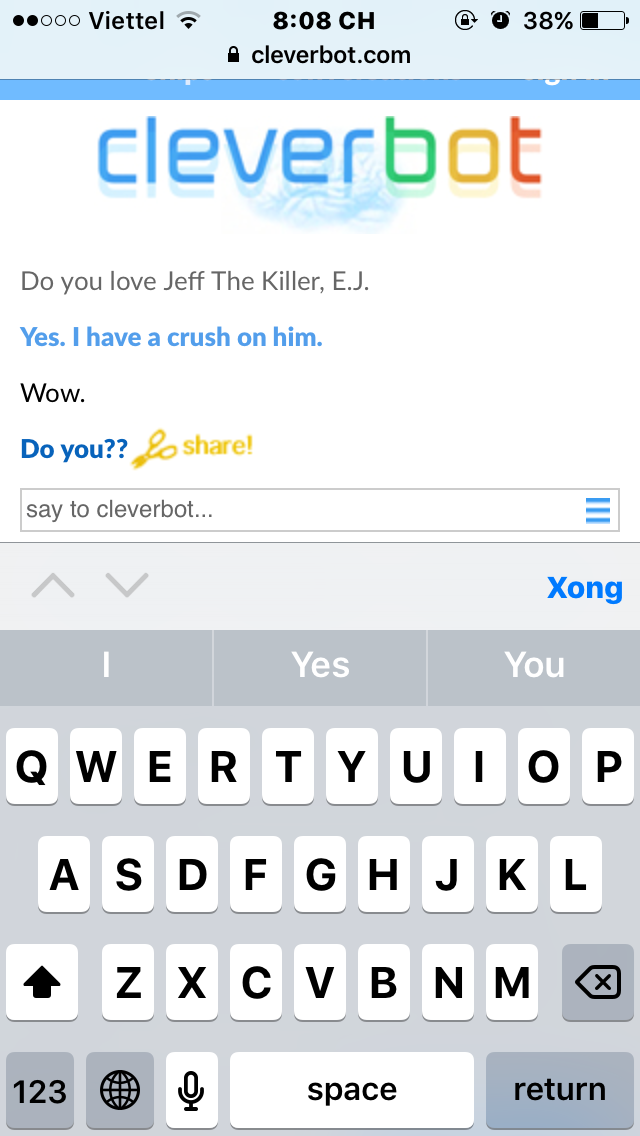Select the You keyboard suggestion
The image size is (640, 1136).
coord(534,665)
